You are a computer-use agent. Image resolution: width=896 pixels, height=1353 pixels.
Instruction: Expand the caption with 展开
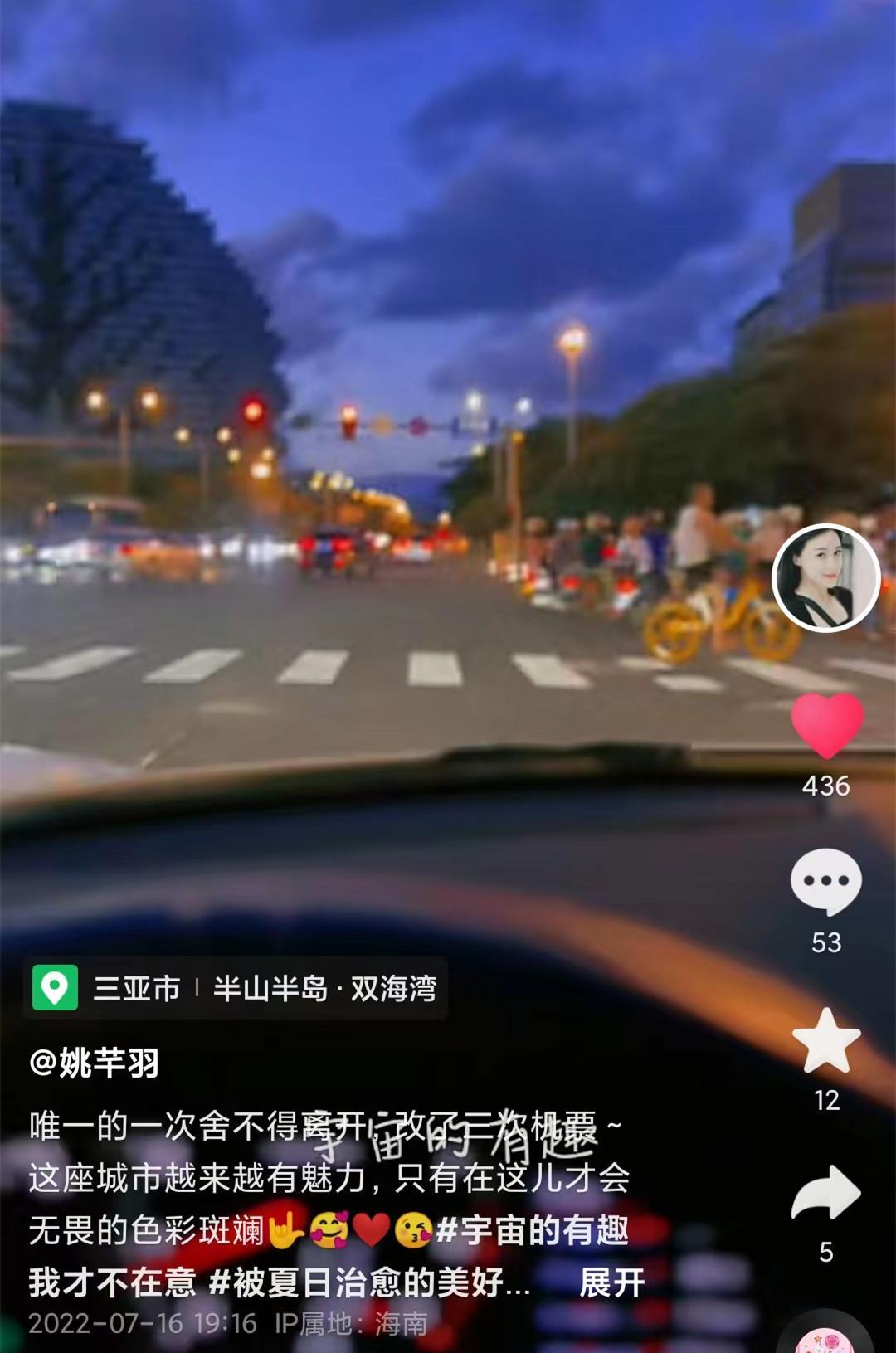[x=611, y=1282]
